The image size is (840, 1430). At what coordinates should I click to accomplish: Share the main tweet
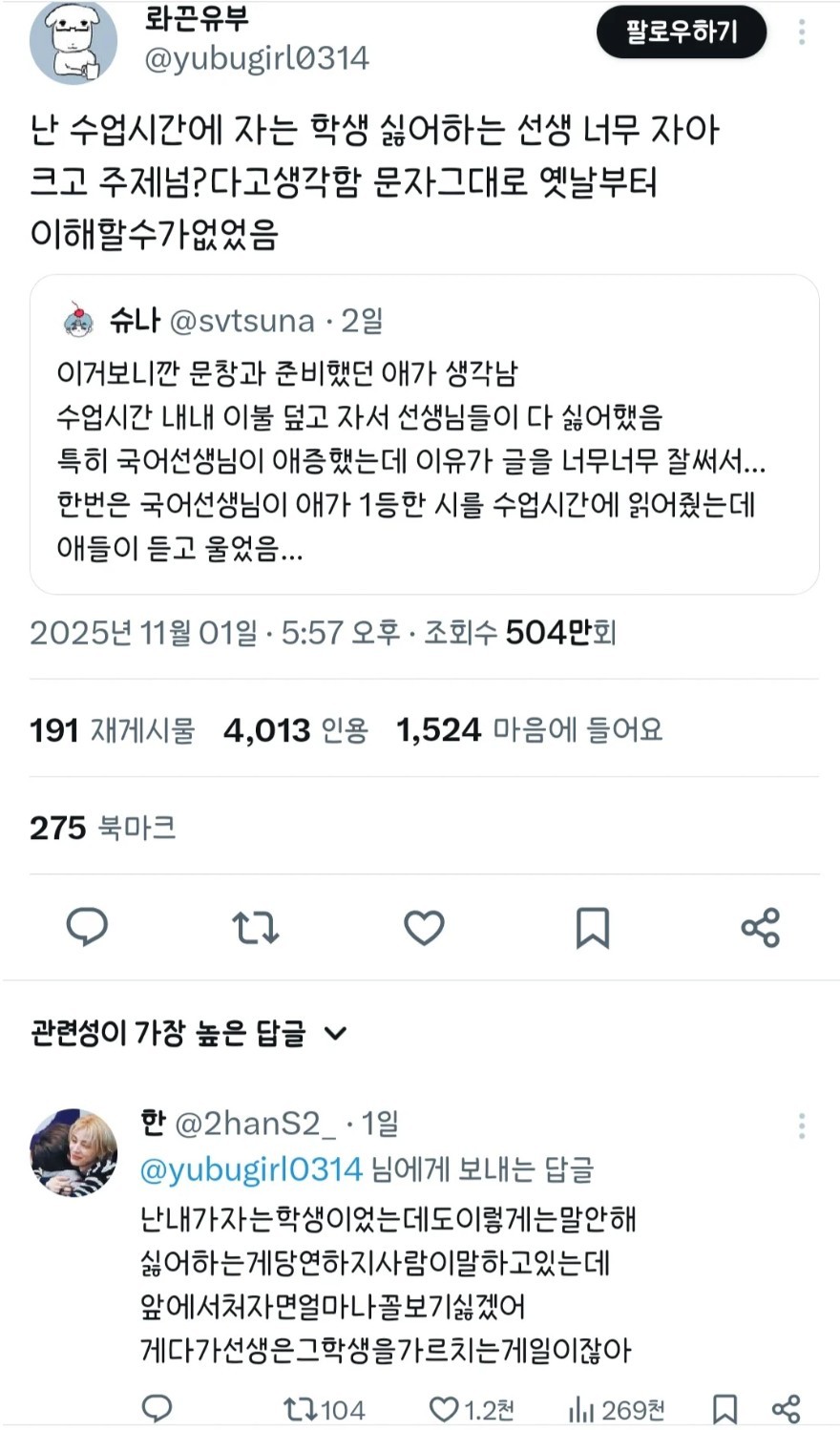click(760, 926)
